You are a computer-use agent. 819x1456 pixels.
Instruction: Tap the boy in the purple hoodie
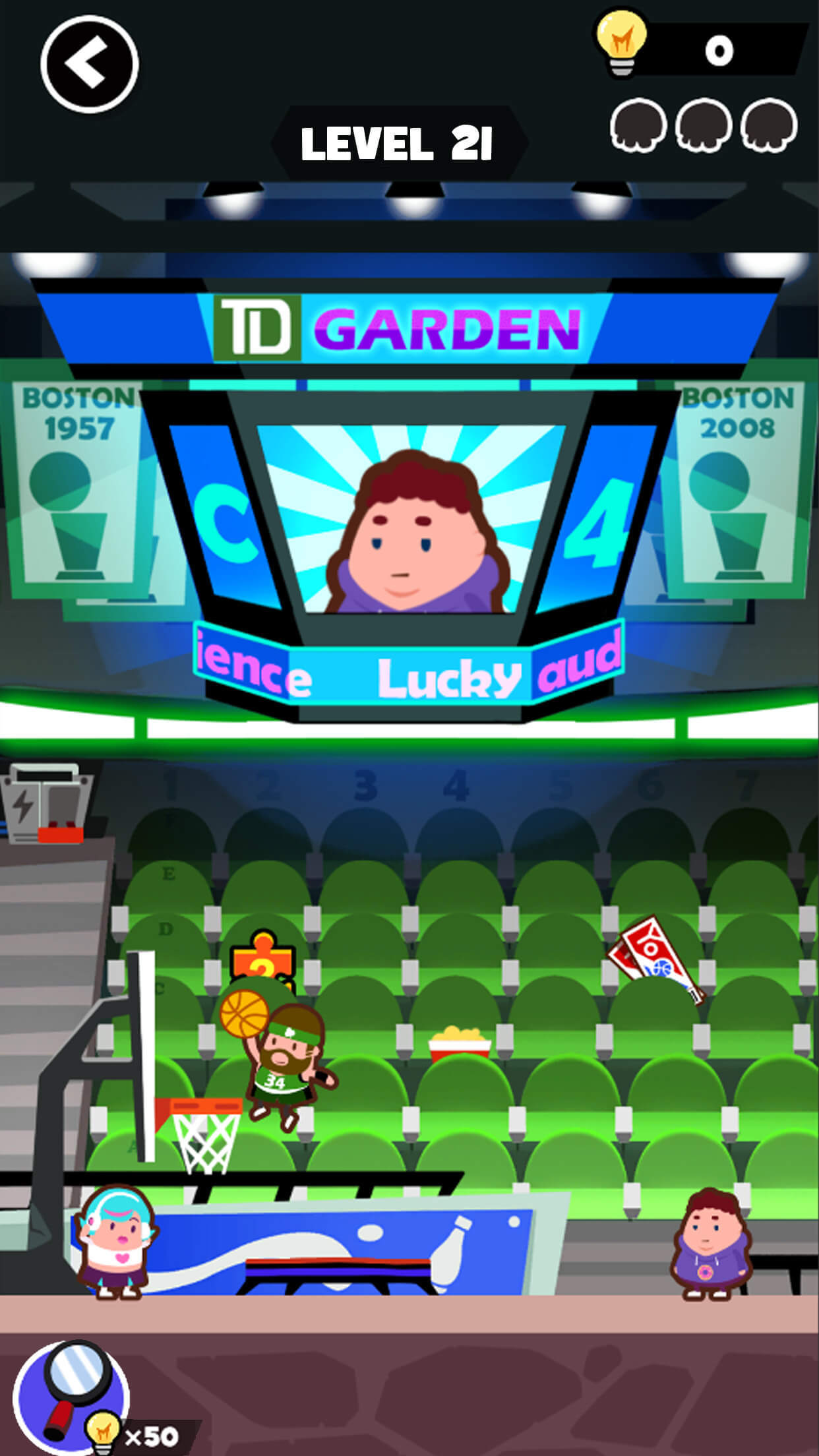click(x=712, y=1245)
